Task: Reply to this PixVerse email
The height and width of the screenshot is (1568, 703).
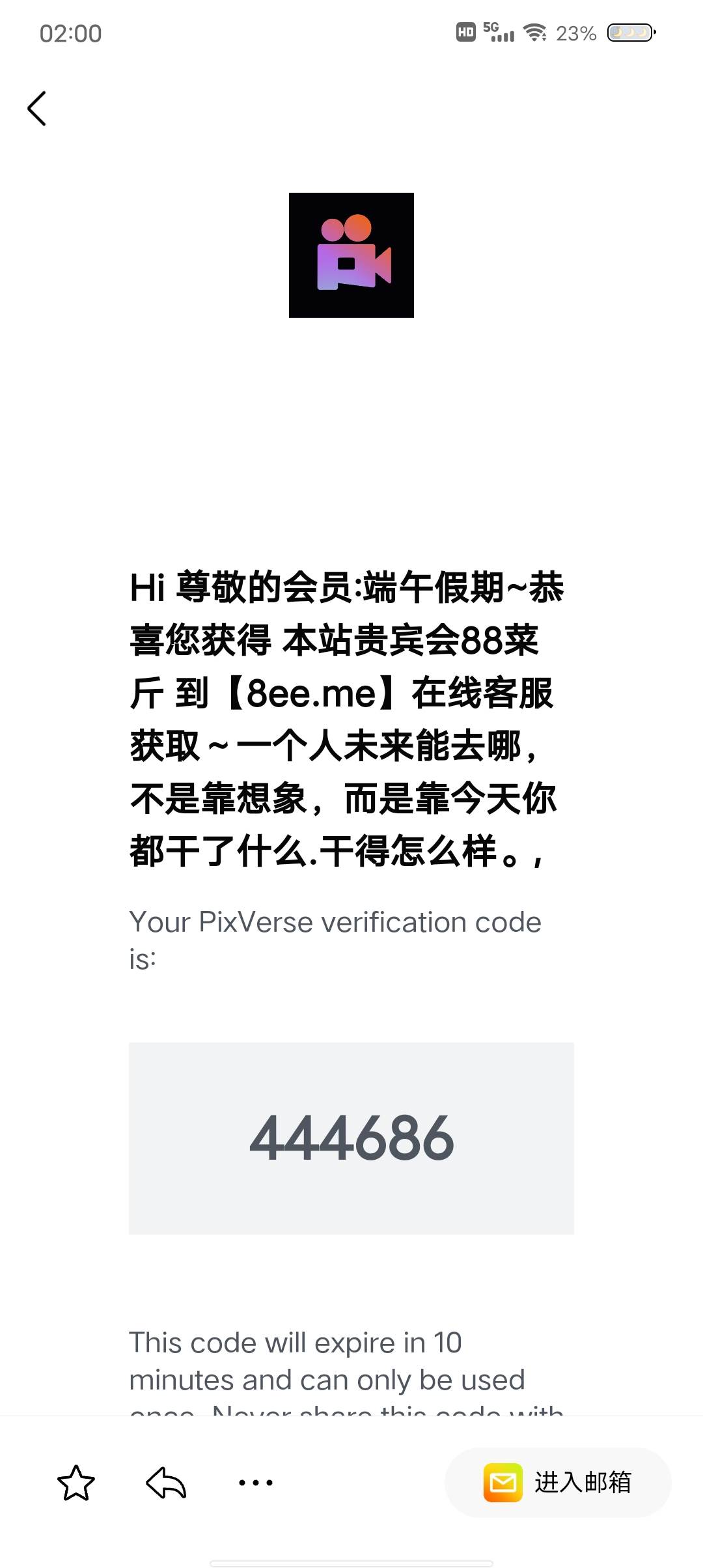Action: coord(166,1483)
